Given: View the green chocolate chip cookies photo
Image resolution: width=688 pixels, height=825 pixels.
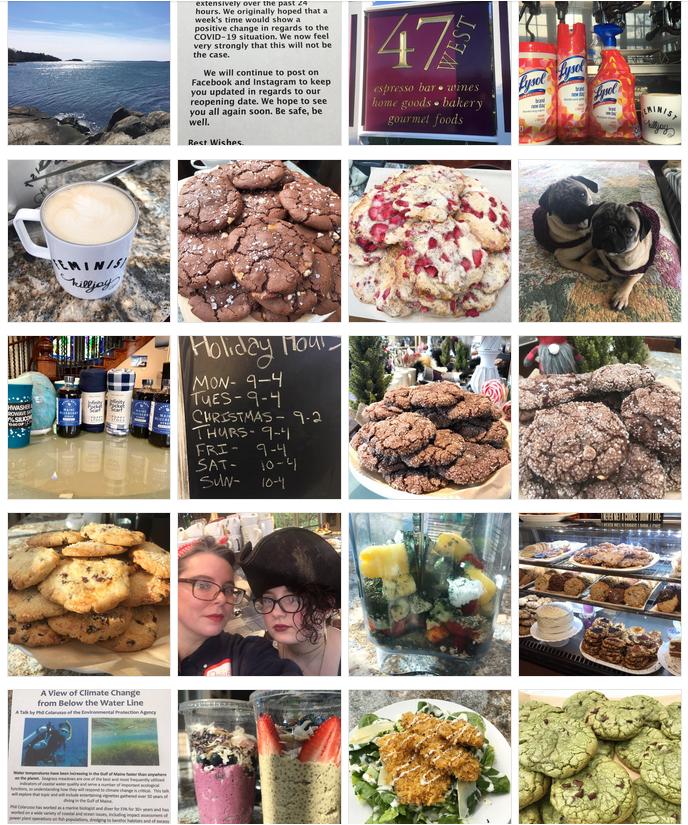Looking at the screenshot, I should point(599,756).
